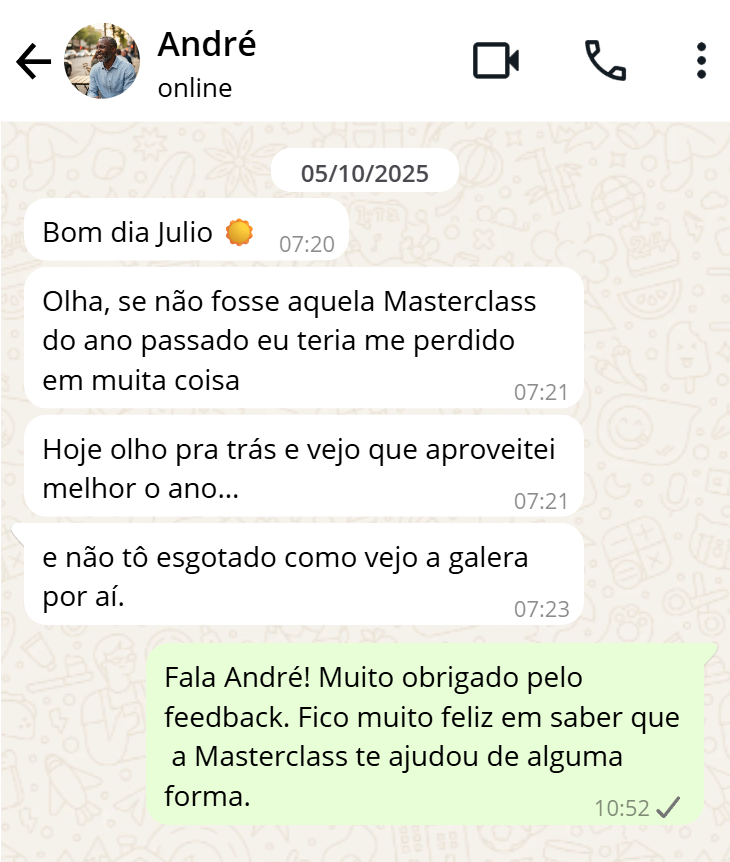Open André's profile picture

[x=102, y=62]
